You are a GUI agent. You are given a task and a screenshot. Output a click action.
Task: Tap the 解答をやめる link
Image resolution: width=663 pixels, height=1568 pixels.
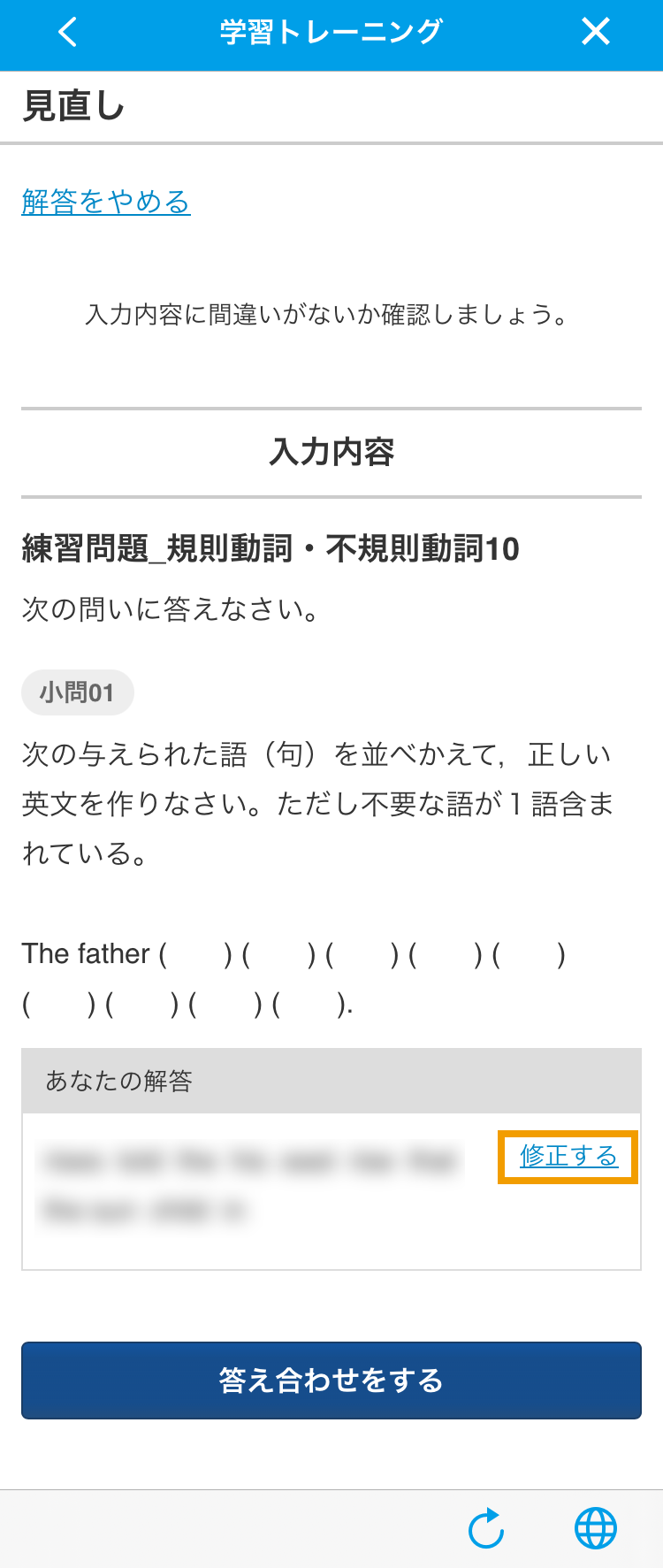[106, 202]
